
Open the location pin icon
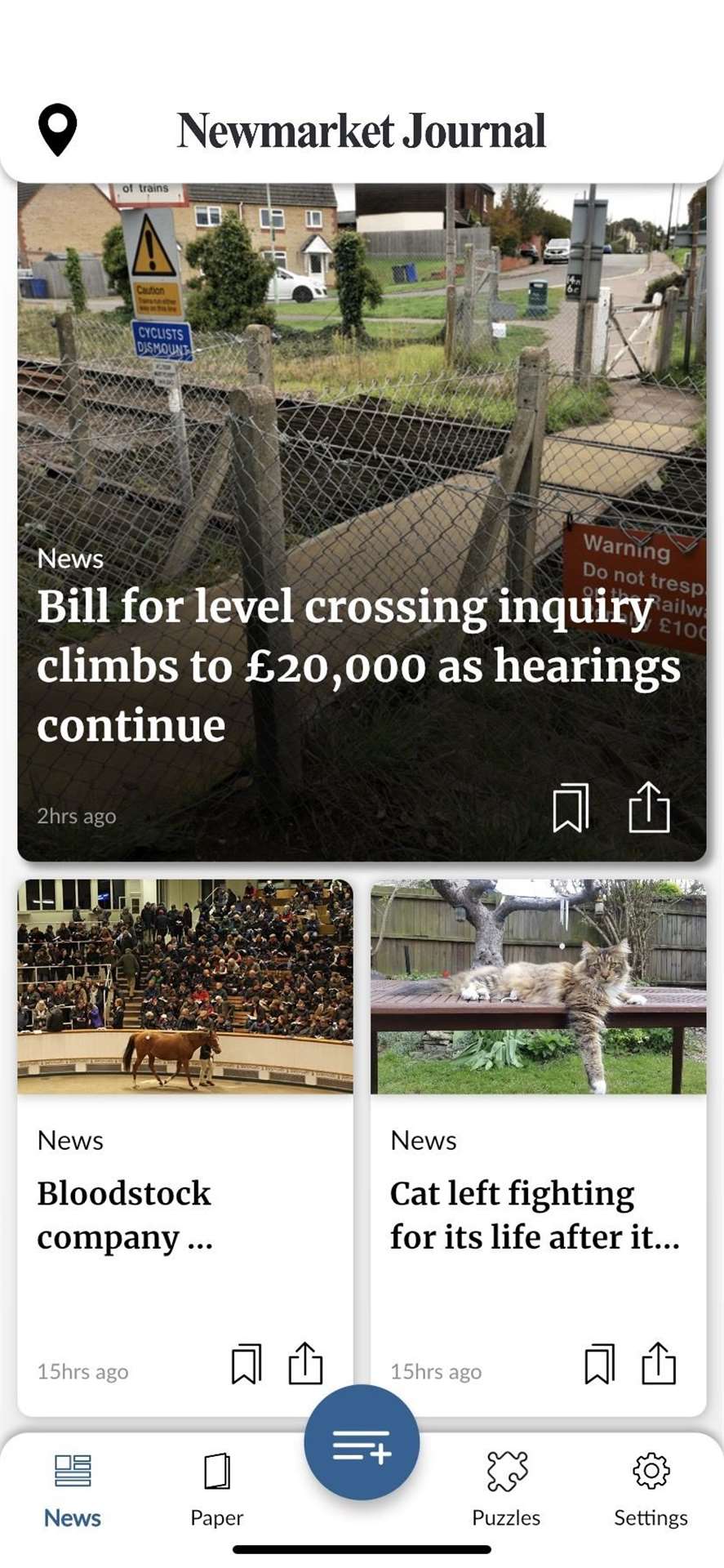(x=57, y=130)
